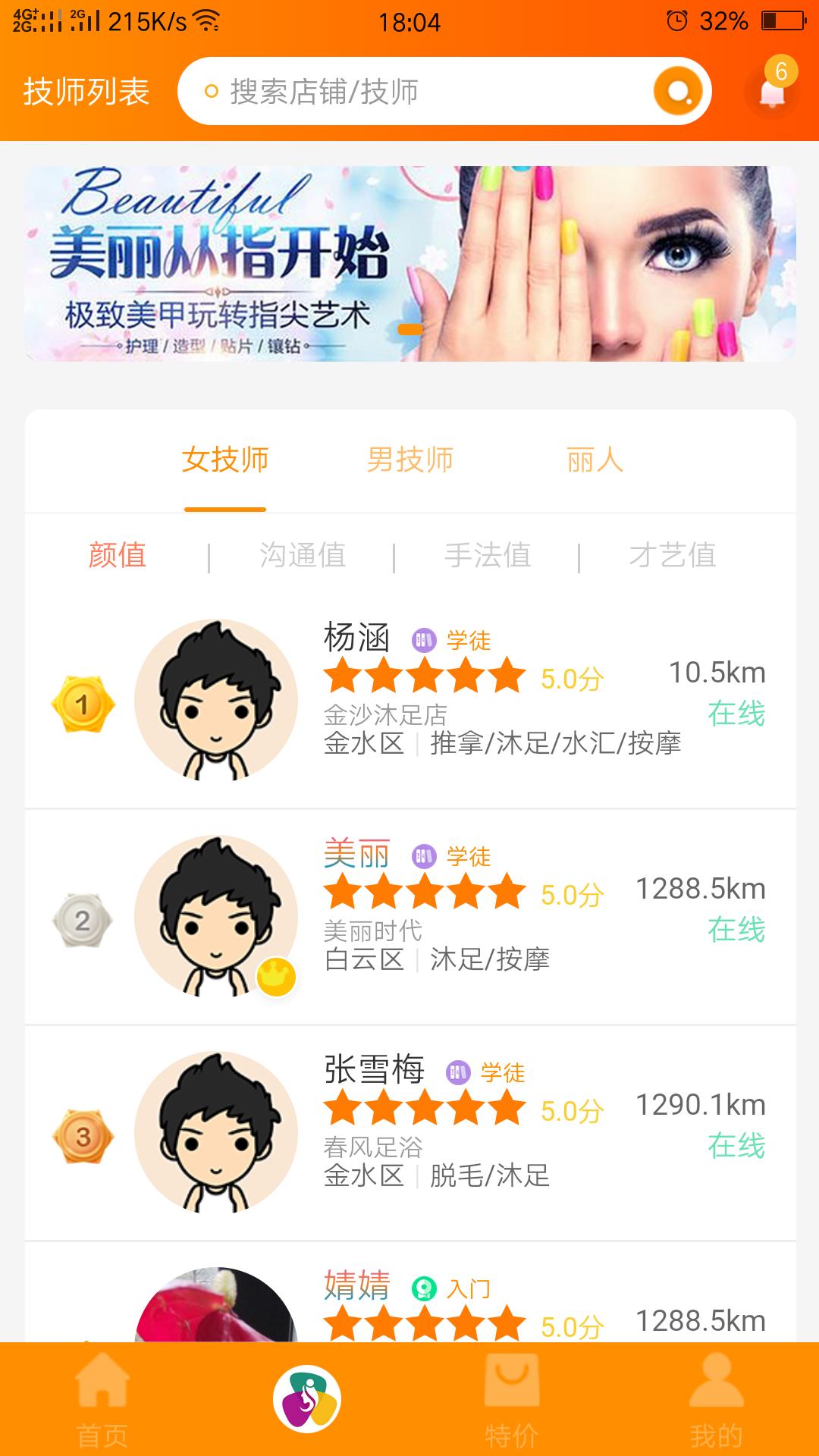Select the 女技师 tab
The height and width of the screenshot is (1456, 819).
[225, 459]
